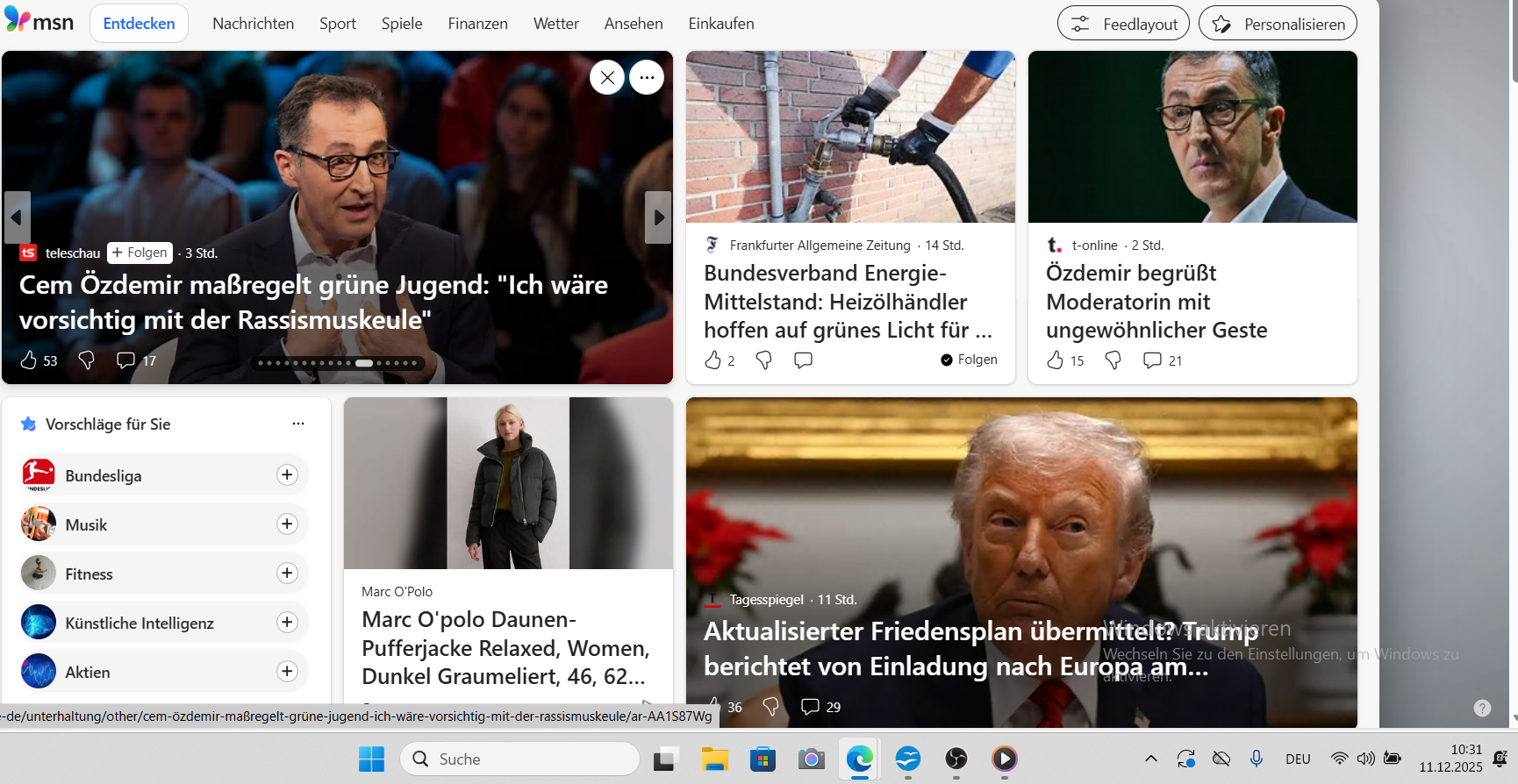1518x784 pixels.
Task: Show next carousel story
Action: click(658, 217)
